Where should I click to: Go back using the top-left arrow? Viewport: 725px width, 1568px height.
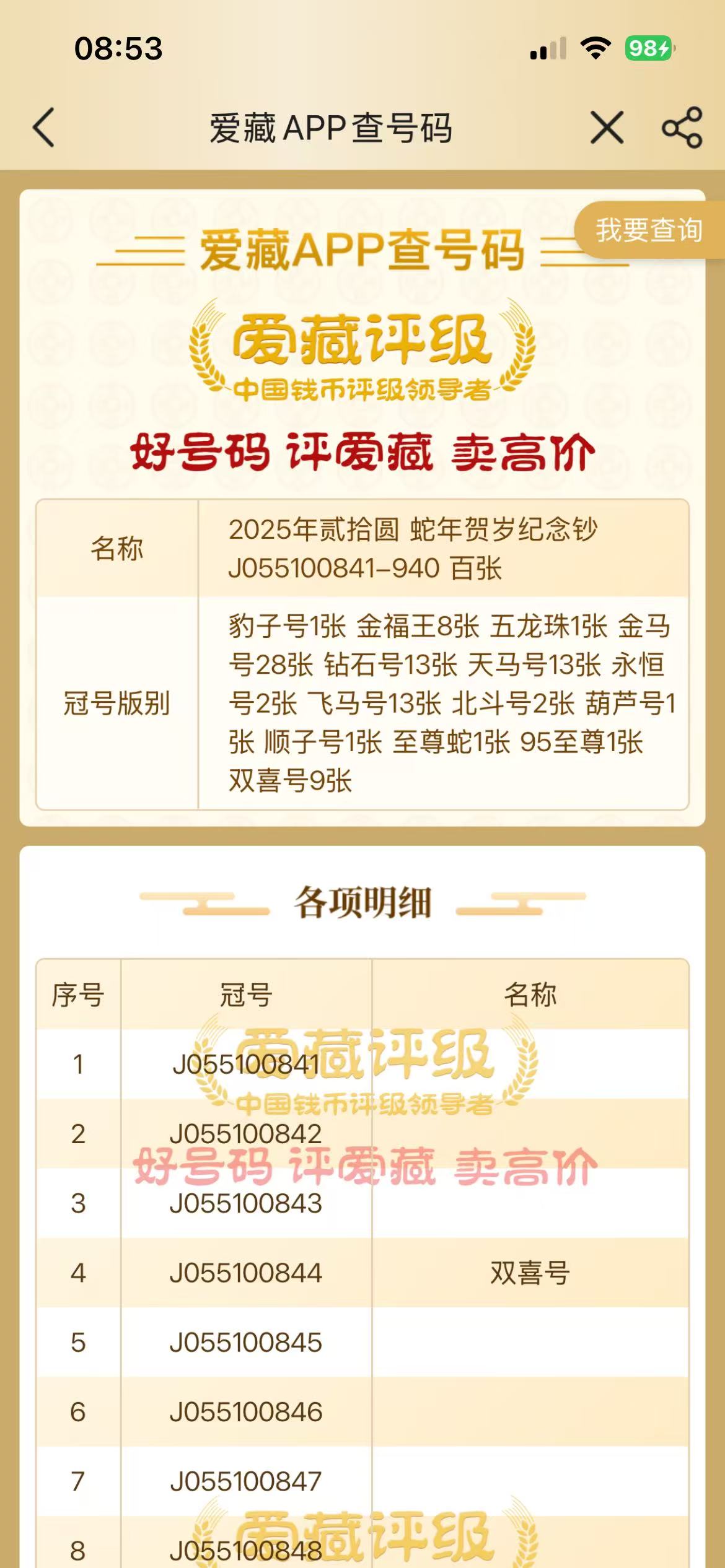(45, 128)
